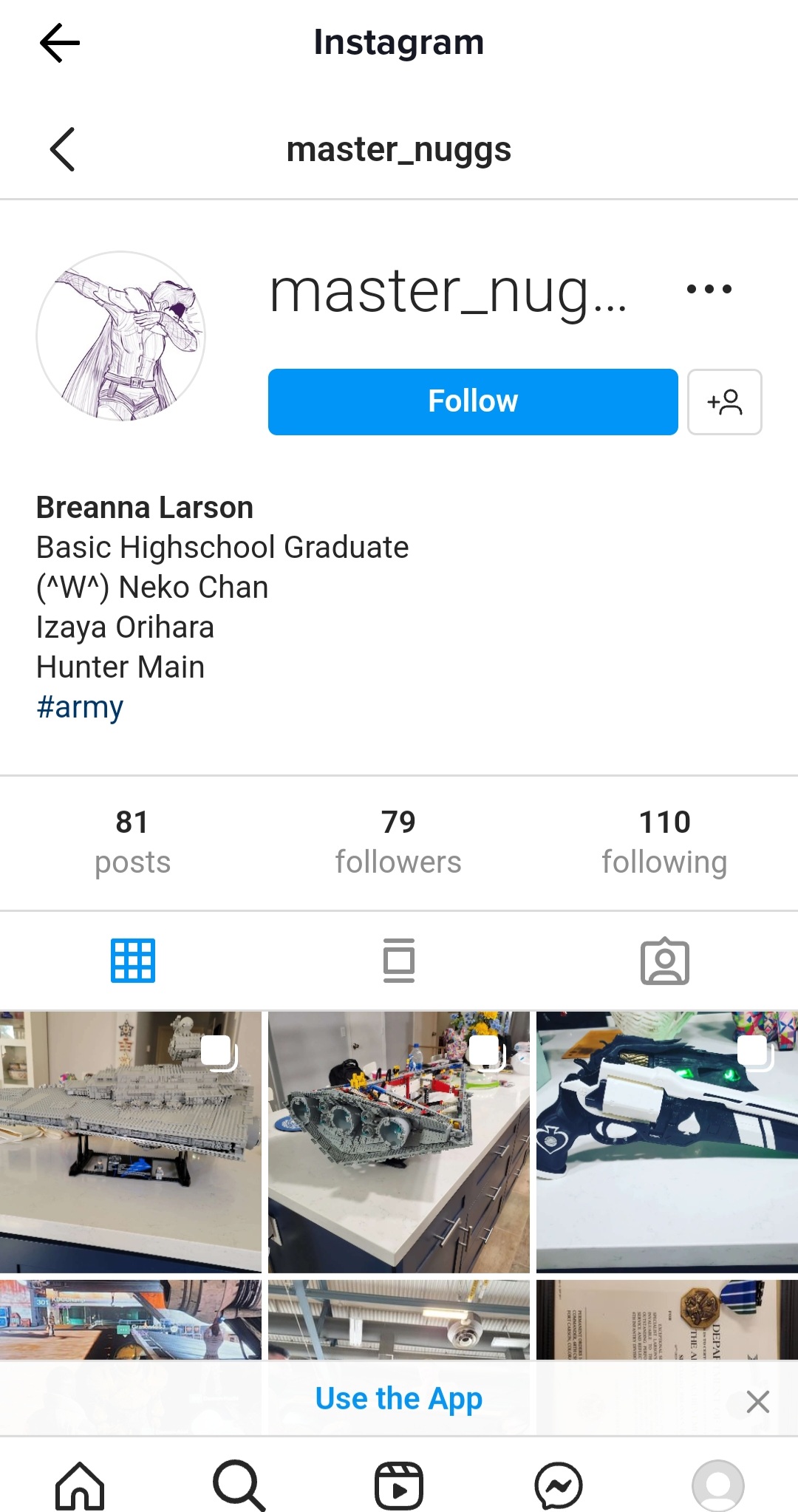
Task: Follow master_nuggs
Action: (x=473, y=401)
